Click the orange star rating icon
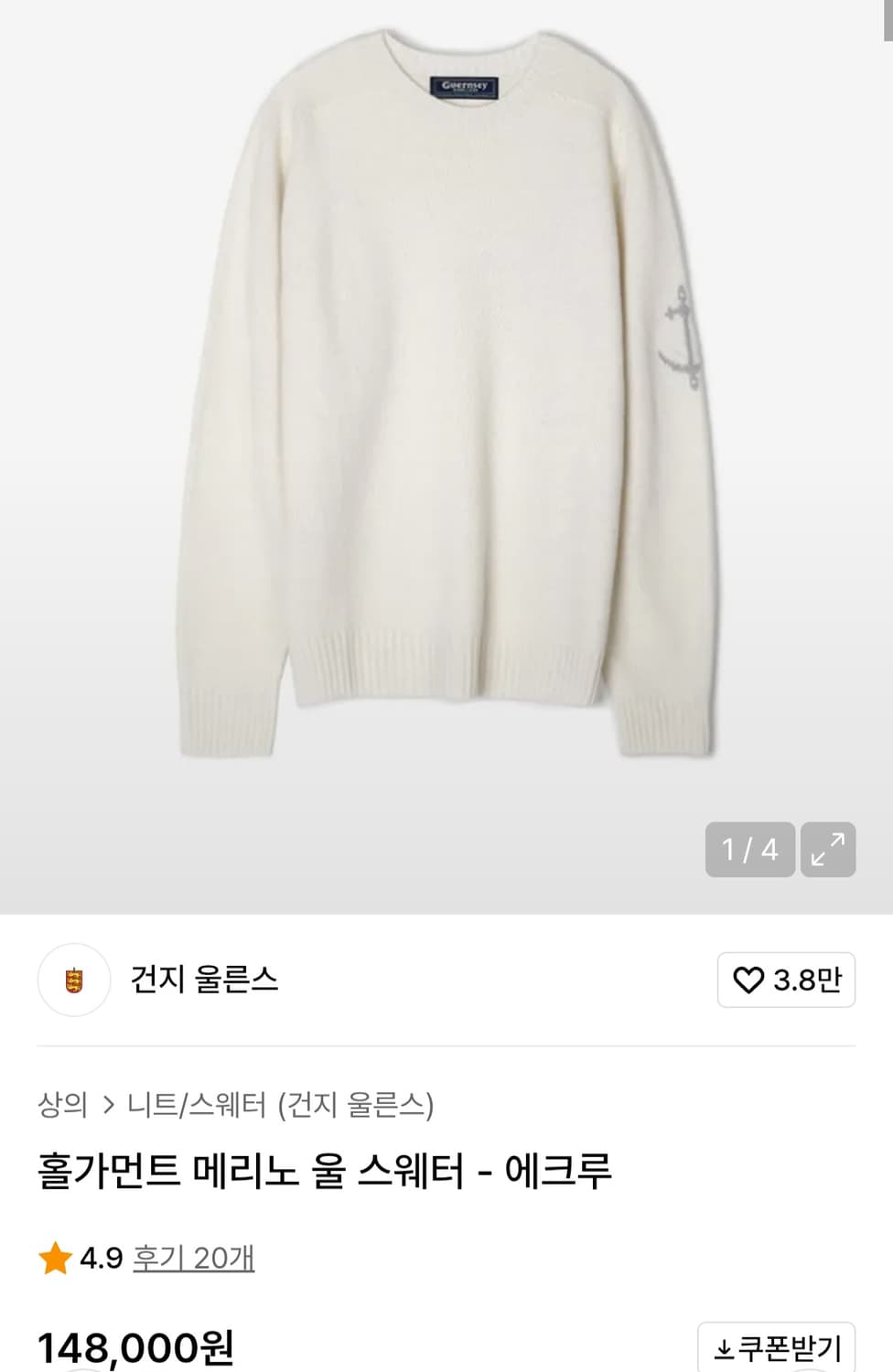The image size is (893, 1372). (x=55, y=1259)
